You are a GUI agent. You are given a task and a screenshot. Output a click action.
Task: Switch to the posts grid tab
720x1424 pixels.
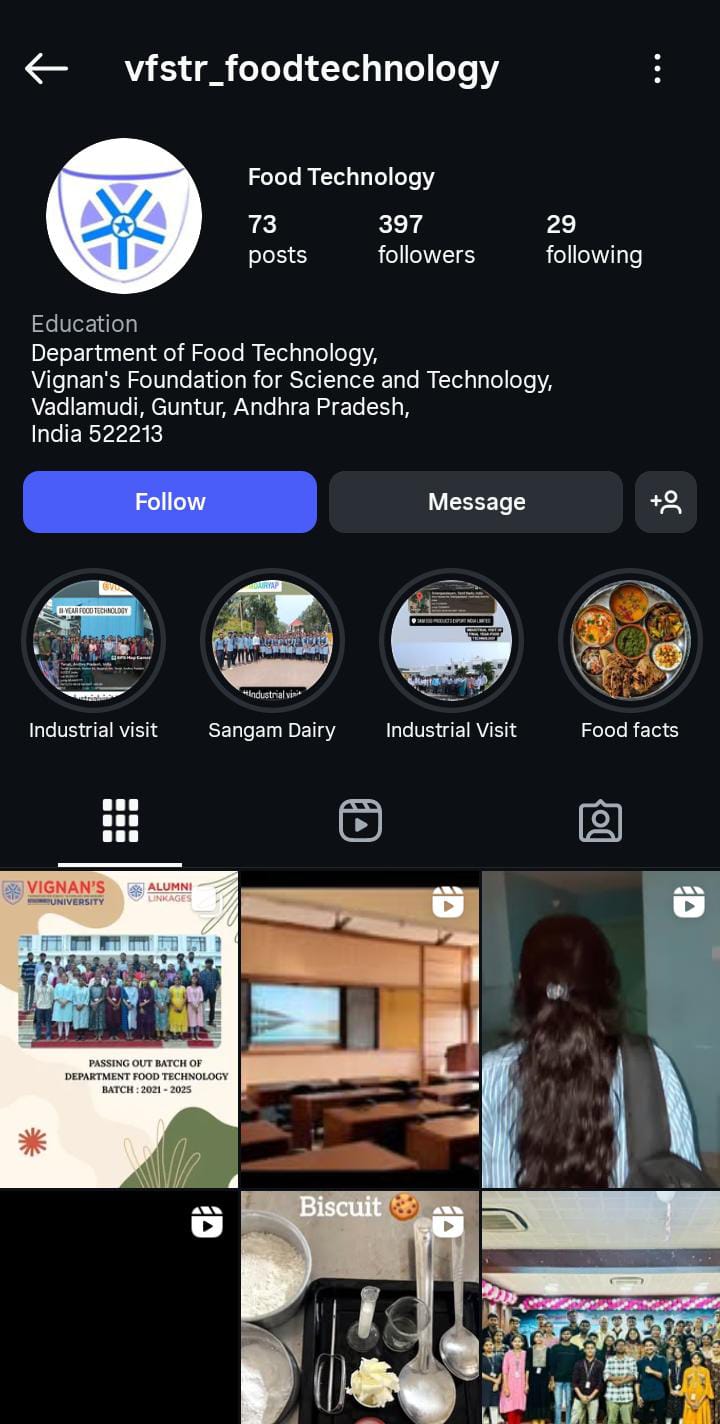[x=120, y=821]
